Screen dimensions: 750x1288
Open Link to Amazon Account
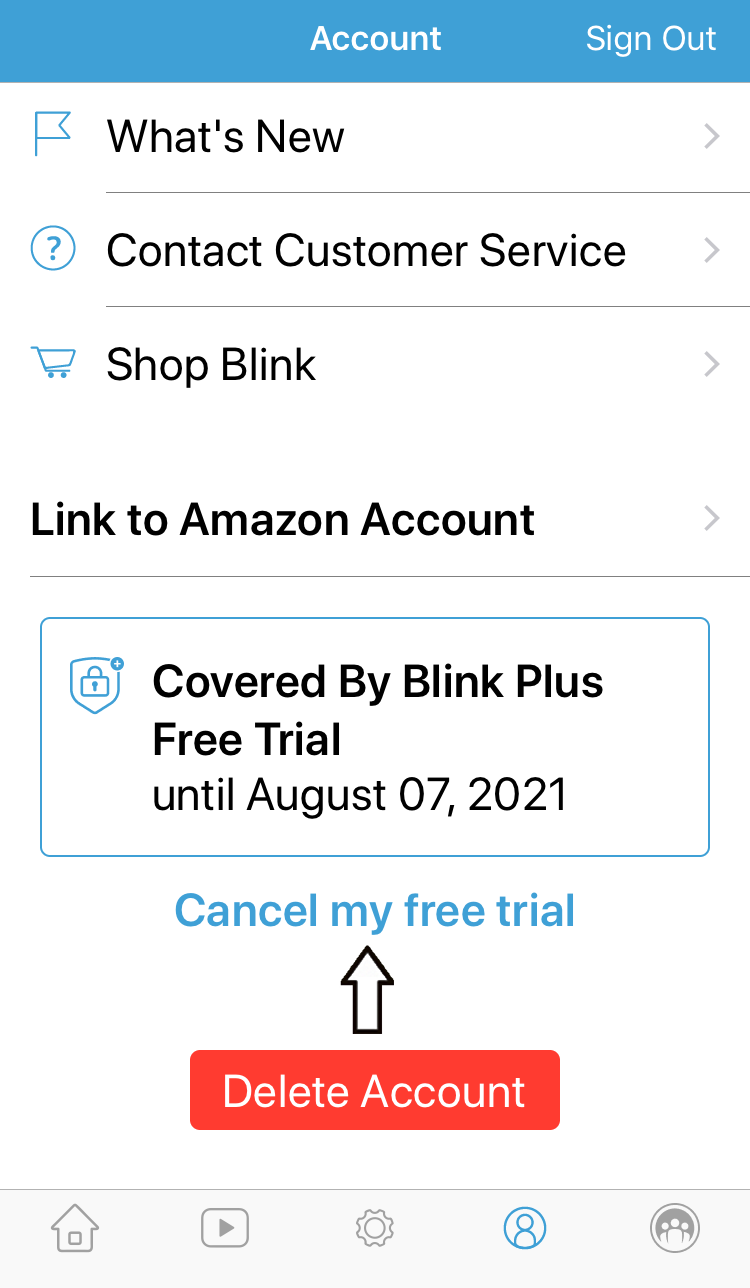[375, 520]
